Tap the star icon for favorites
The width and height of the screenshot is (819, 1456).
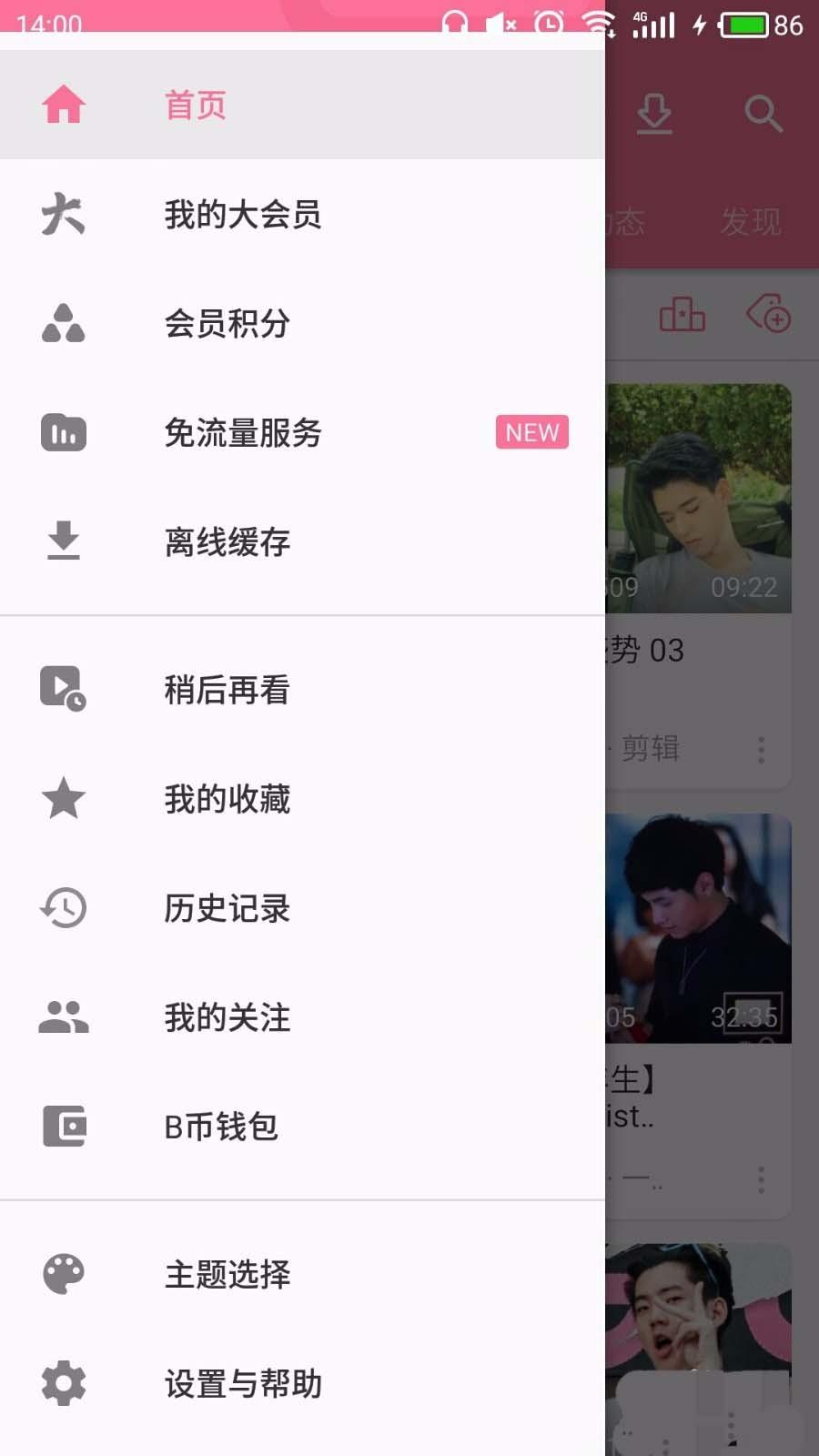63,799
